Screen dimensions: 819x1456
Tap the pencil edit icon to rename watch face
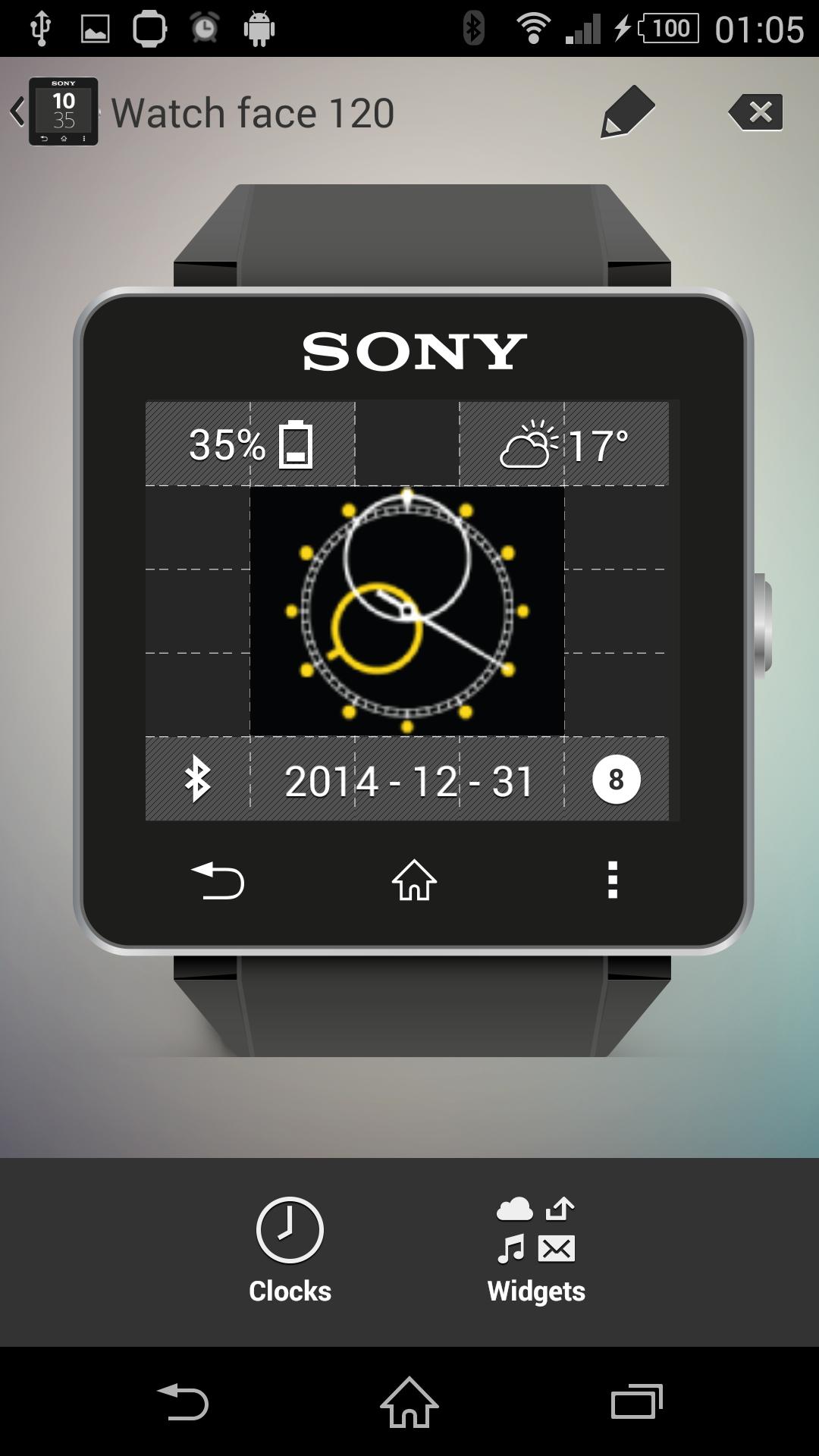(629, 111)
